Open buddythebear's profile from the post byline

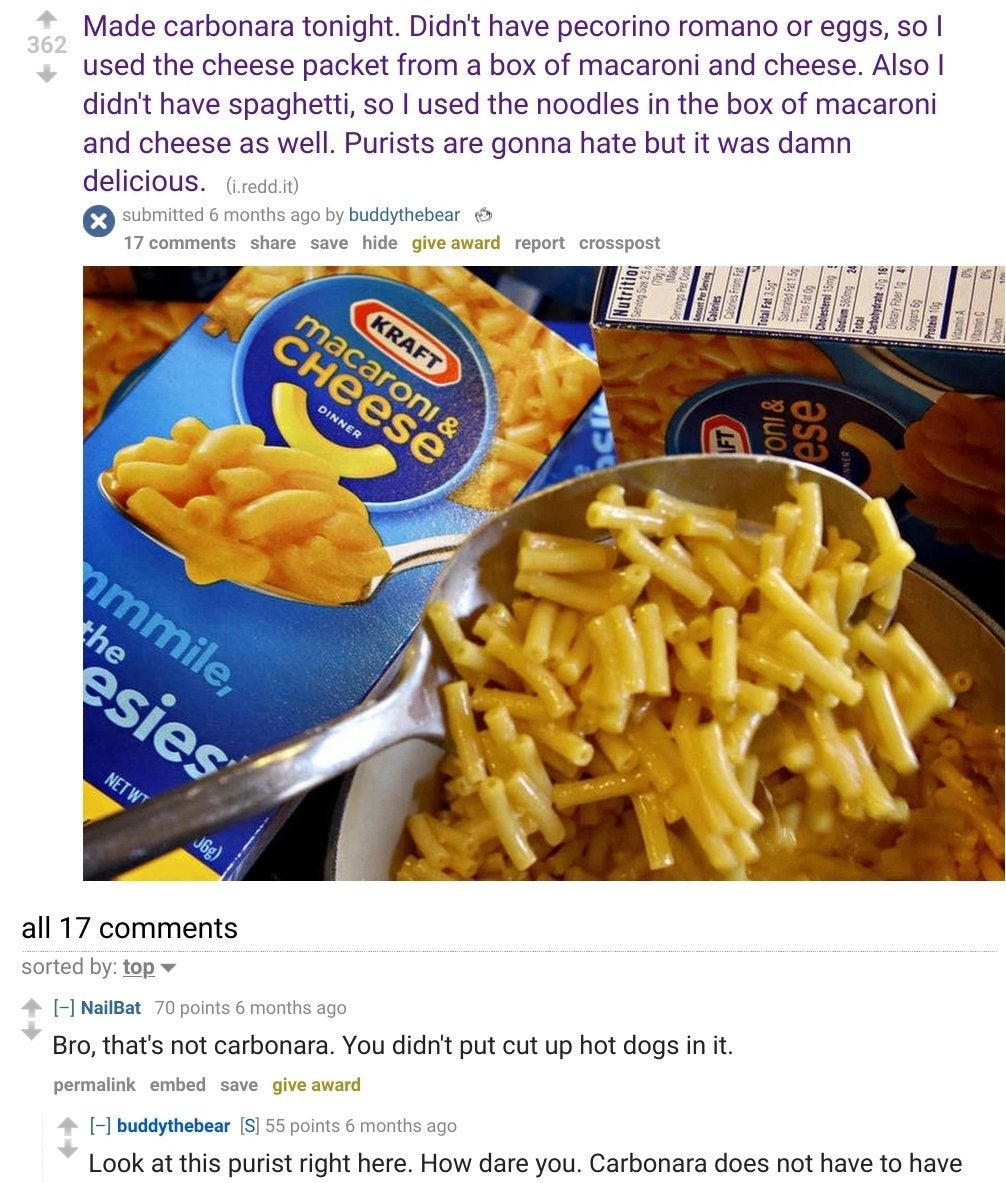[404, 215]
